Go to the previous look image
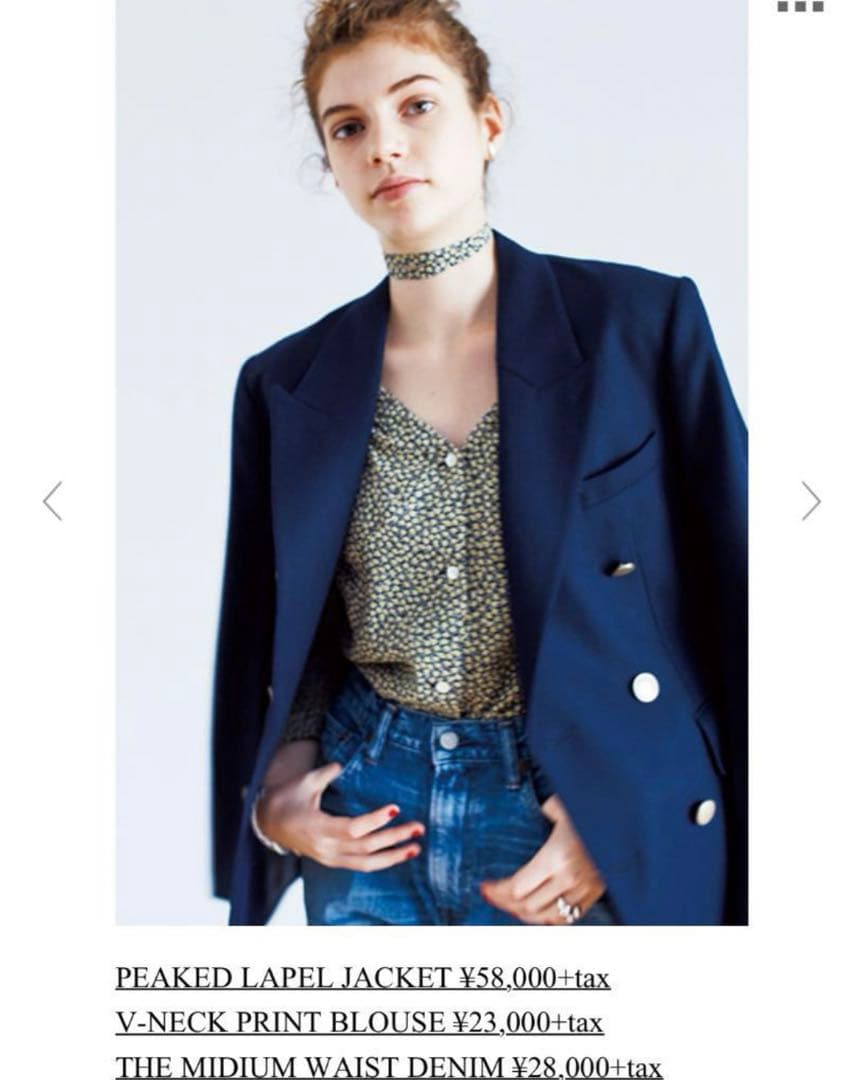Screen dimensions: 864x1080 point(52,501)
